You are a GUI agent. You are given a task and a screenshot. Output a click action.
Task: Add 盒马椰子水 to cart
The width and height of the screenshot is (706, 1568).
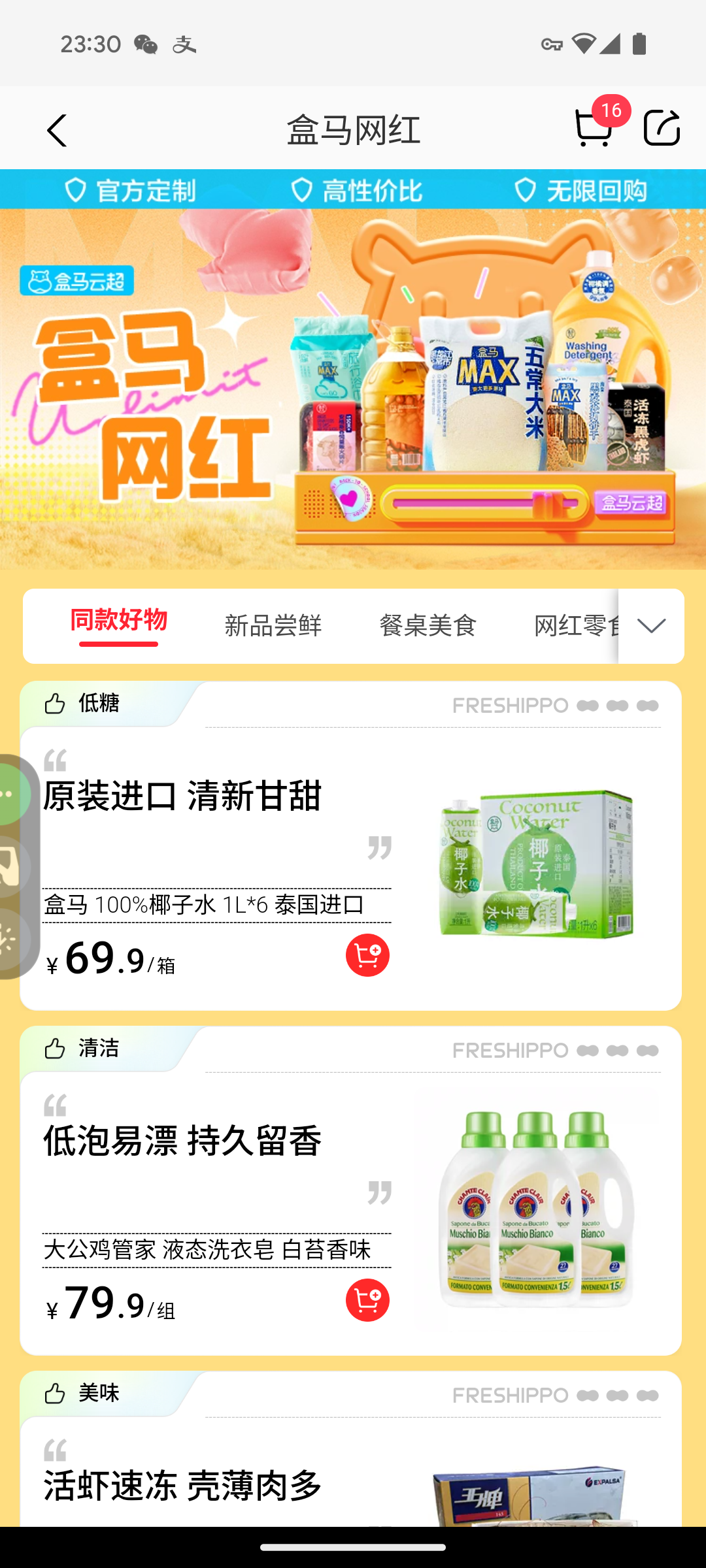[x=367, y=955]
